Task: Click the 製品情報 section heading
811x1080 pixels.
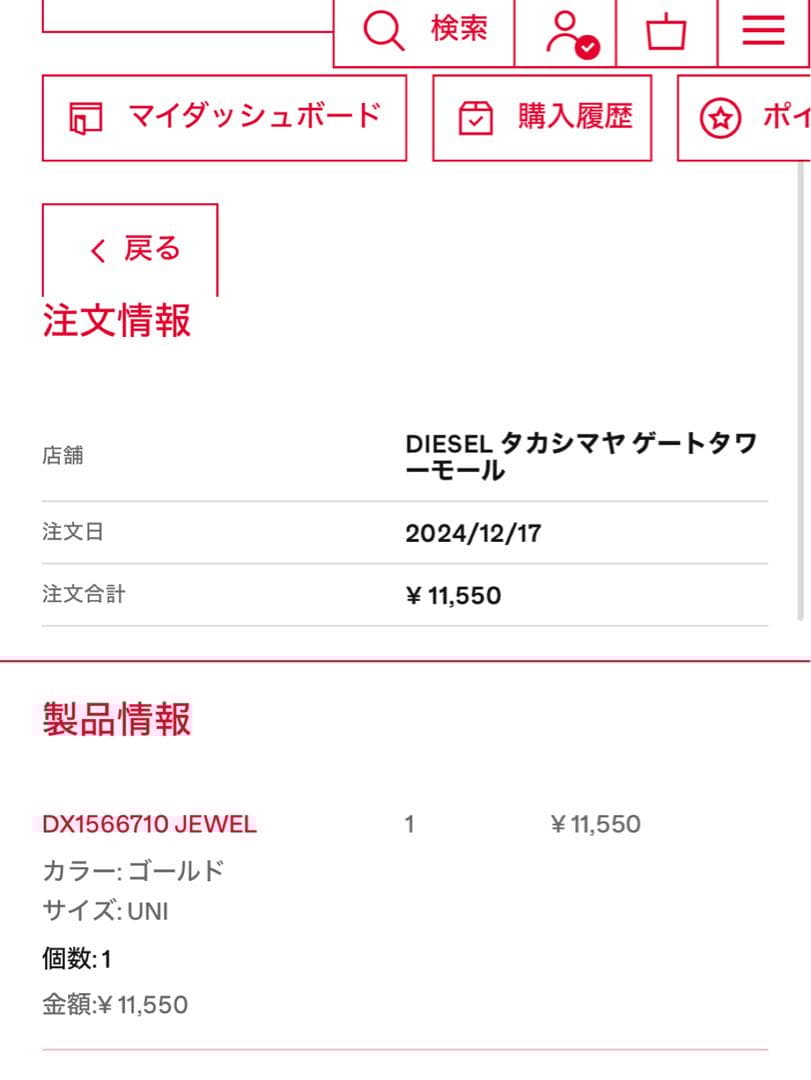Action: tap(114, 718)
